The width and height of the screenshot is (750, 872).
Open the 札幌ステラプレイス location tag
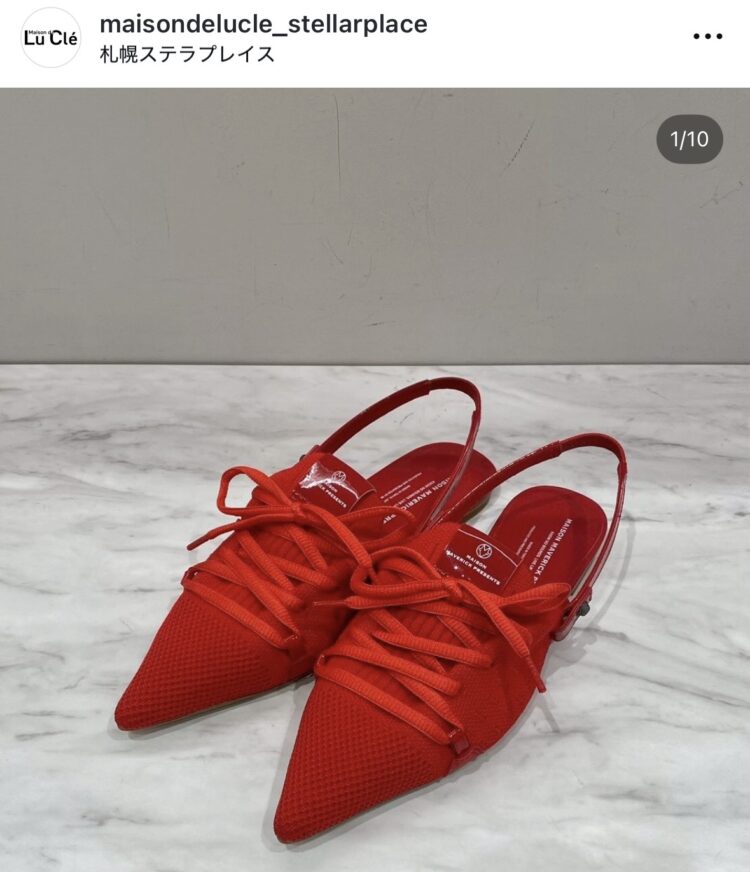point(187,54)
